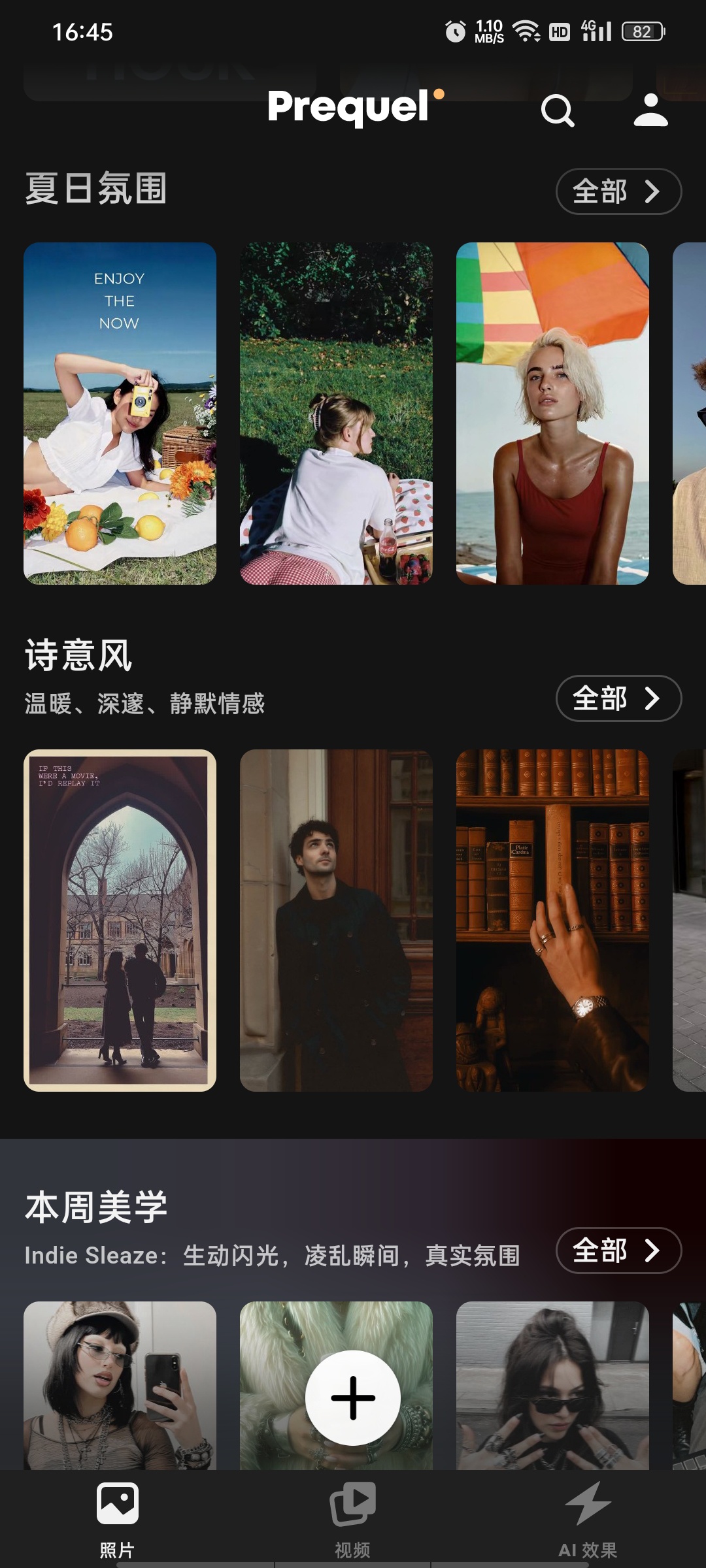Open the archway couple silhouette template

pyautogui.click(x=120, y=921)
